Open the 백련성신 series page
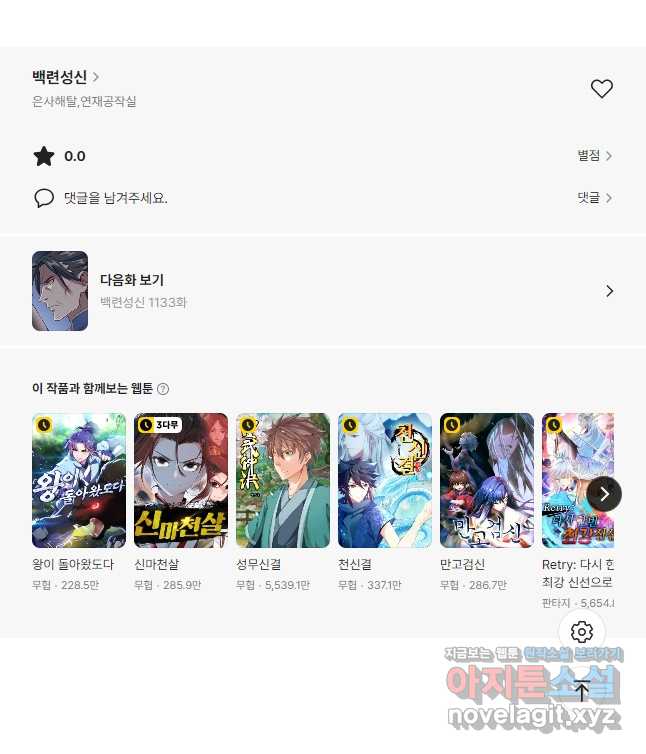 [65, 77]
